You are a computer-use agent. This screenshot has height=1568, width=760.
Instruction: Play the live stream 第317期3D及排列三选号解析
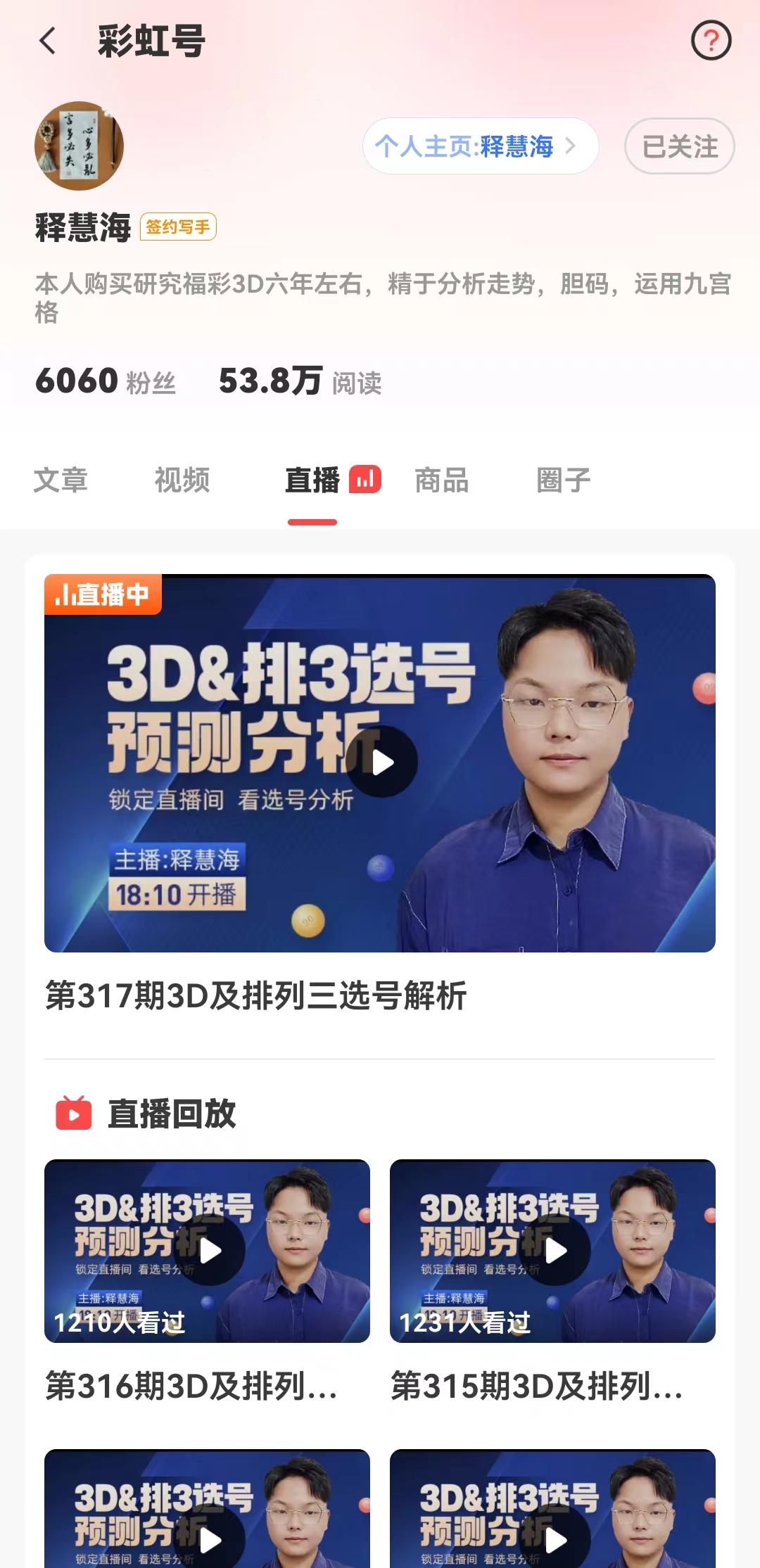(x=381, y=763)
